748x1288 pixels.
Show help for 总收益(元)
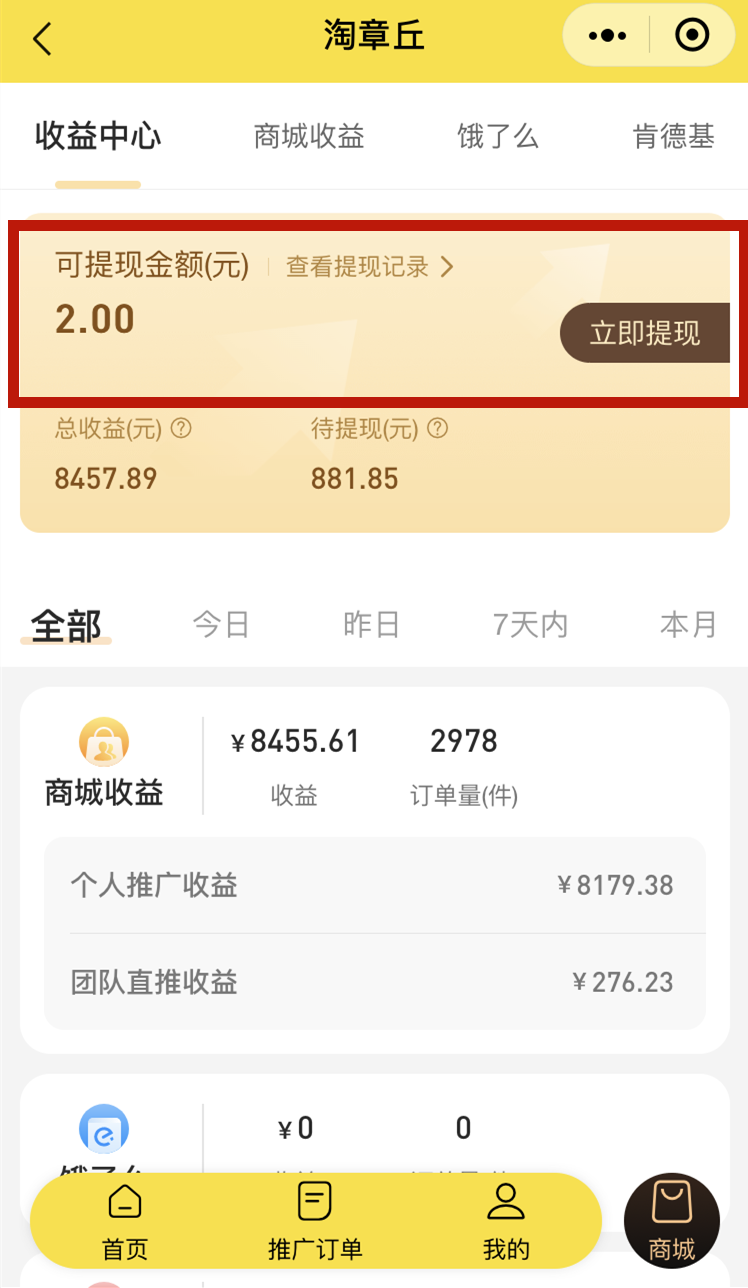tap(181, 429)
